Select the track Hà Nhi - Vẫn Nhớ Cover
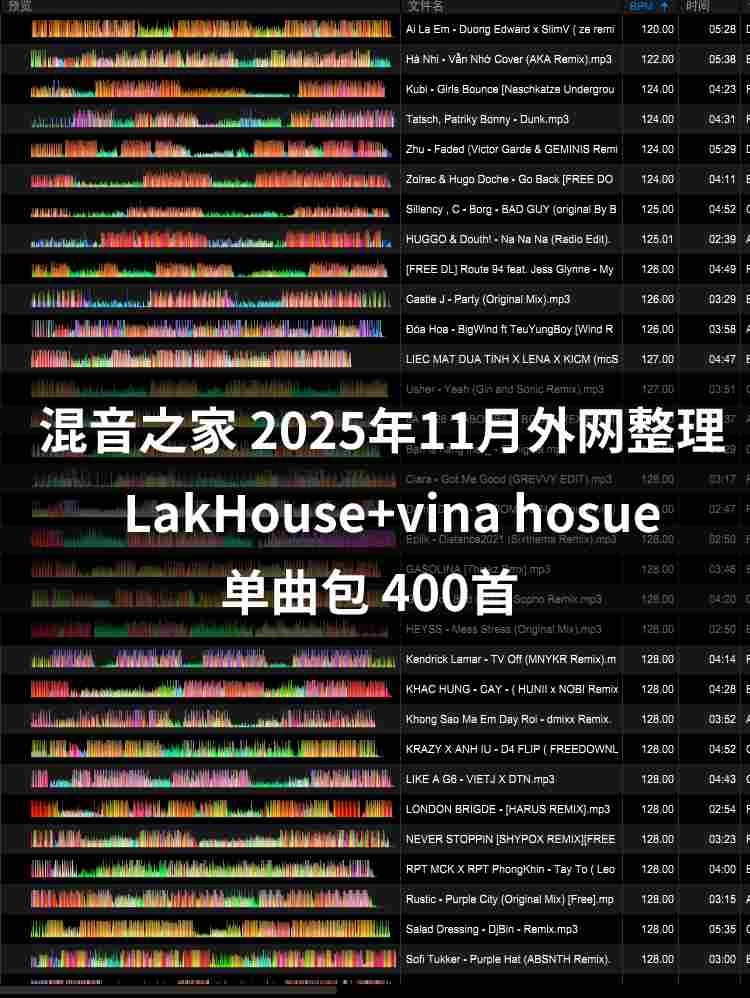This screenshot has height=998, width=750. point(510,59)
